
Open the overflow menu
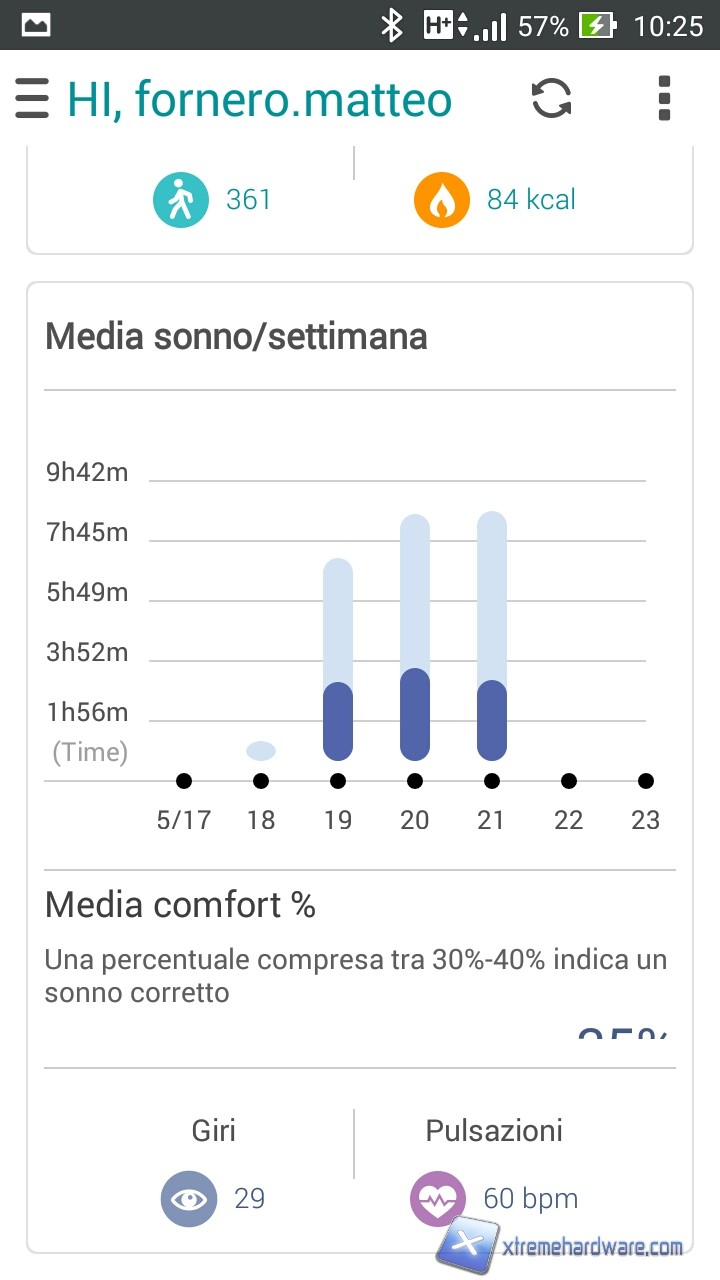[x=664, y=99]
